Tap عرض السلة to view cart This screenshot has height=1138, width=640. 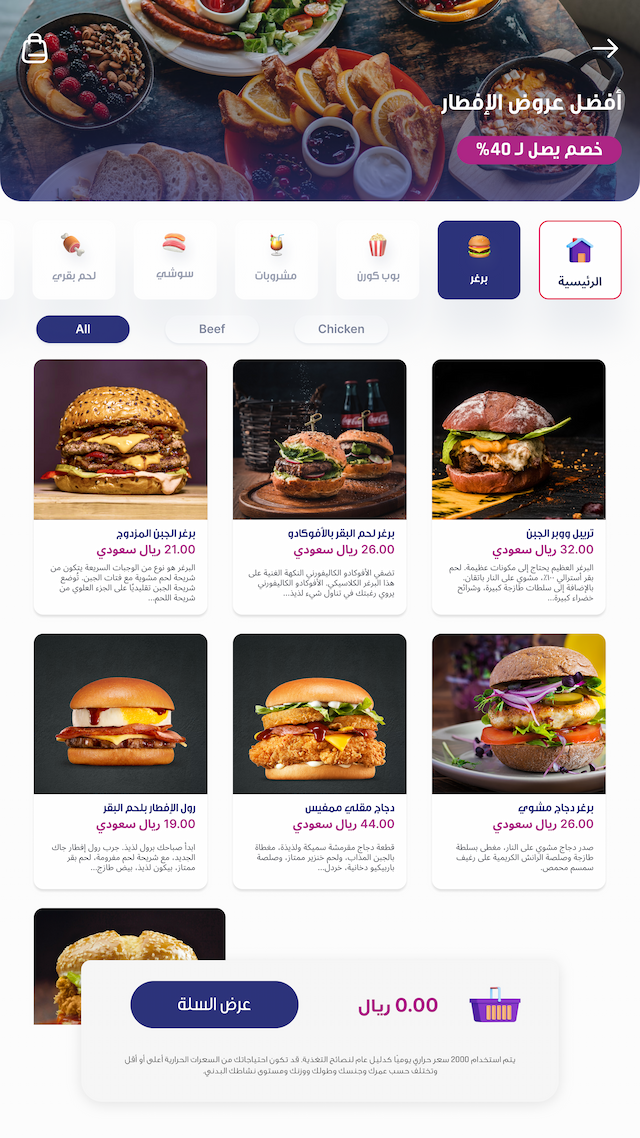click(214, 1005)
